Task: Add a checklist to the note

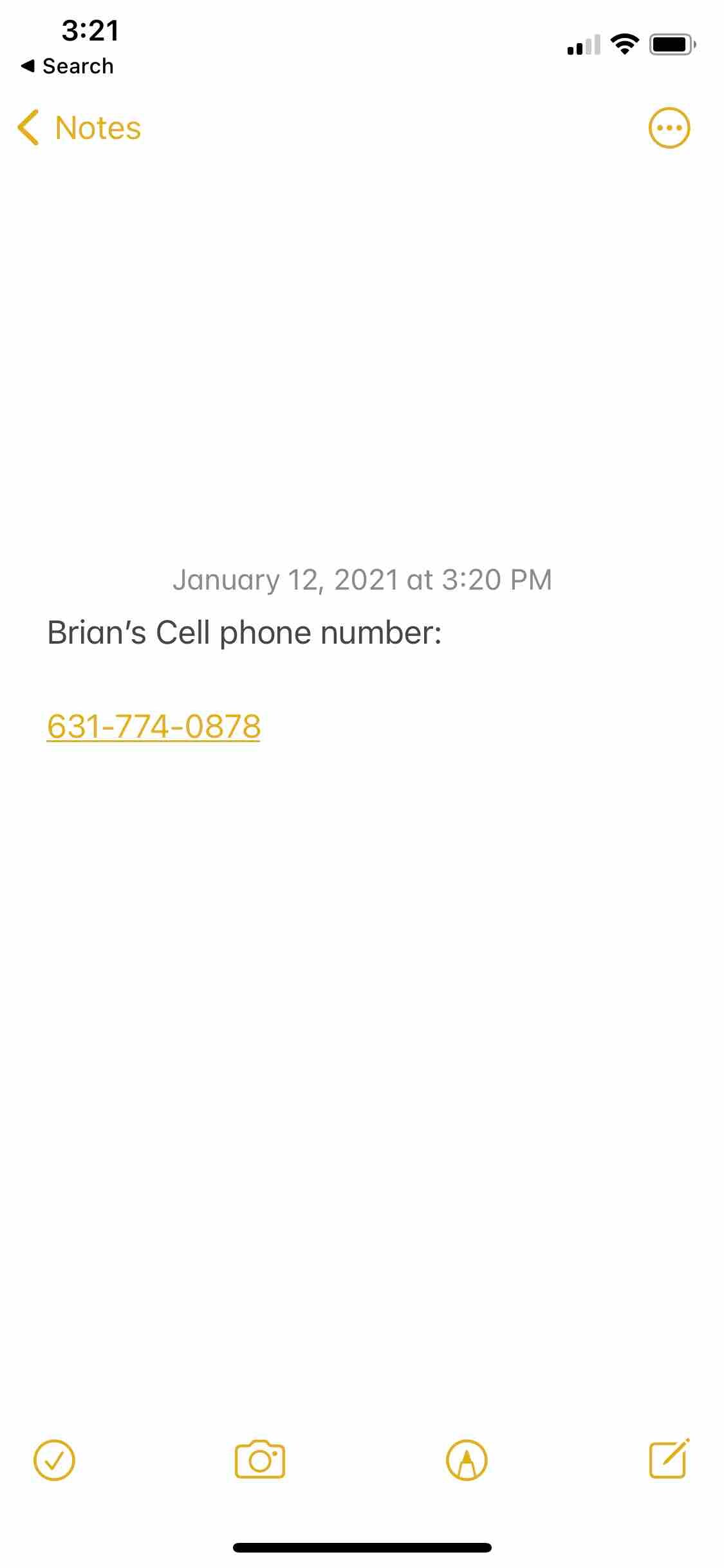Action: (x=54, y=1460)
